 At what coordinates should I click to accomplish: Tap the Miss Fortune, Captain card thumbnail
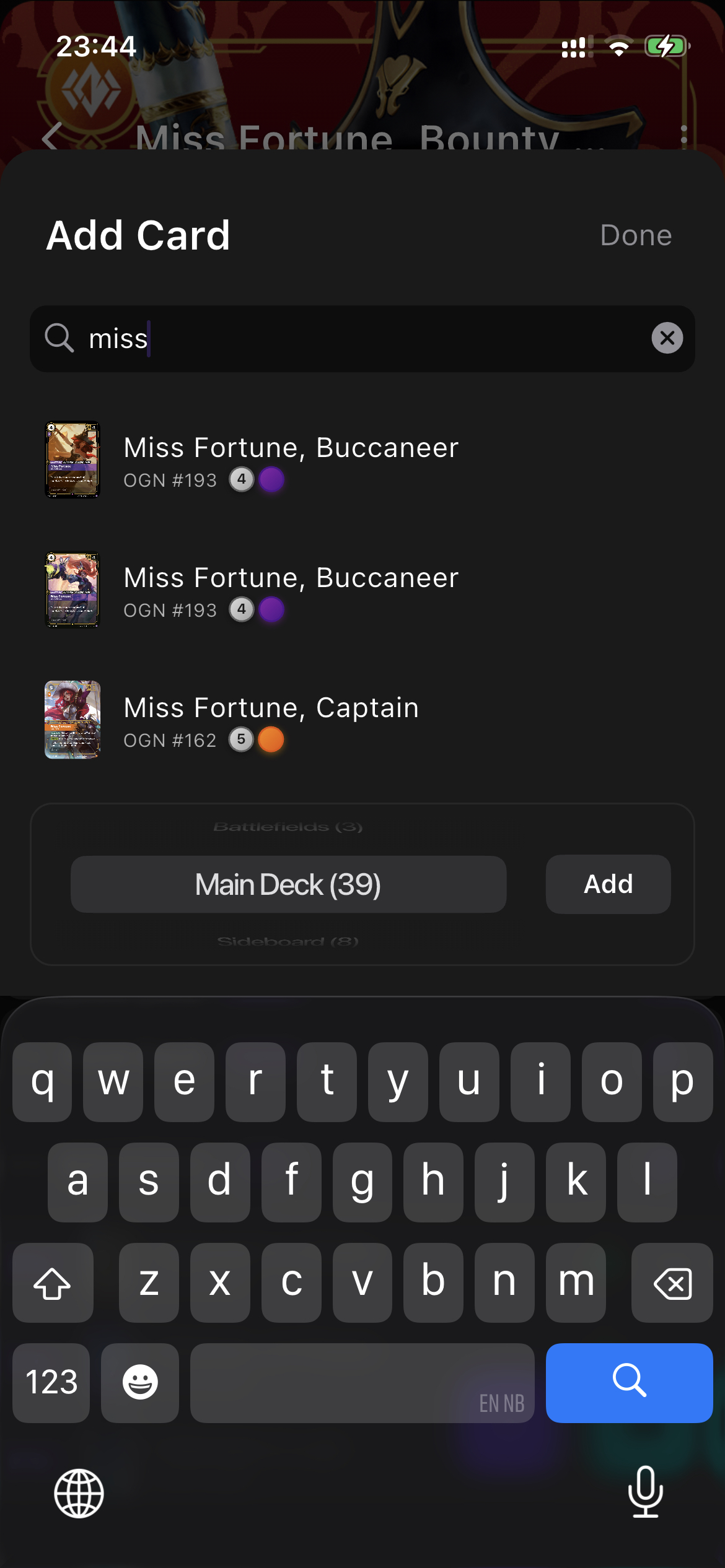tap(72, 718)
